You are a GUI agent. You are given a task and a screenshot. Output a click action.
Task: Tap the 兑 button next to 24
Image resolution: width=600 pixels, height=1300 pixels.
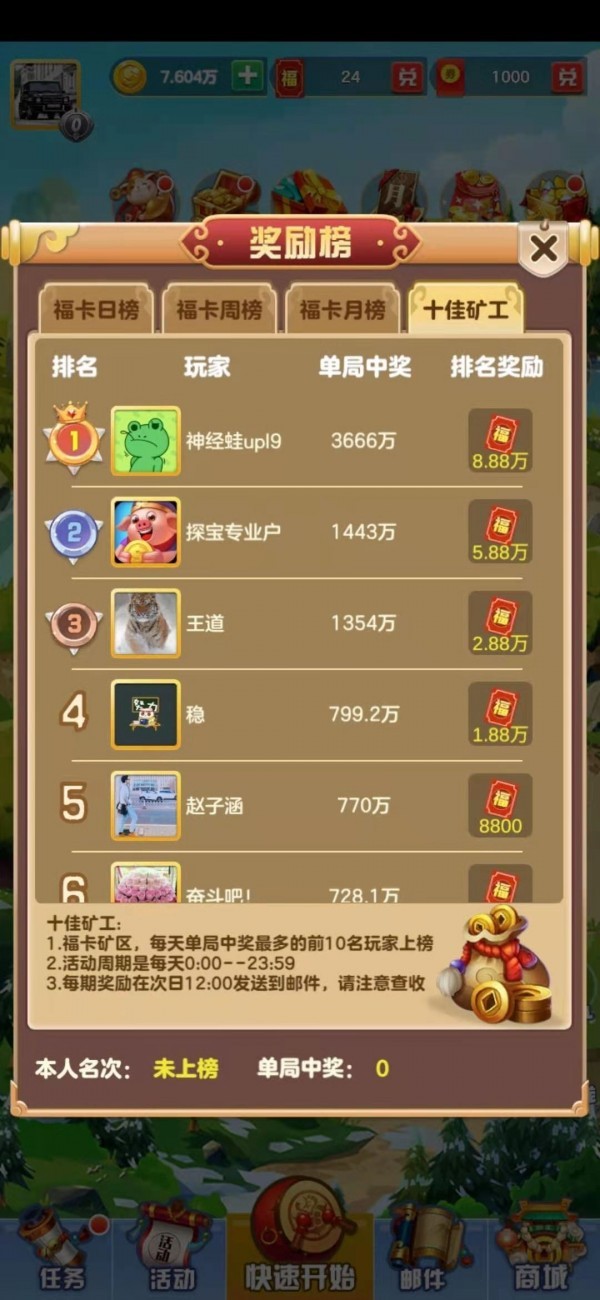coord(406,77)
